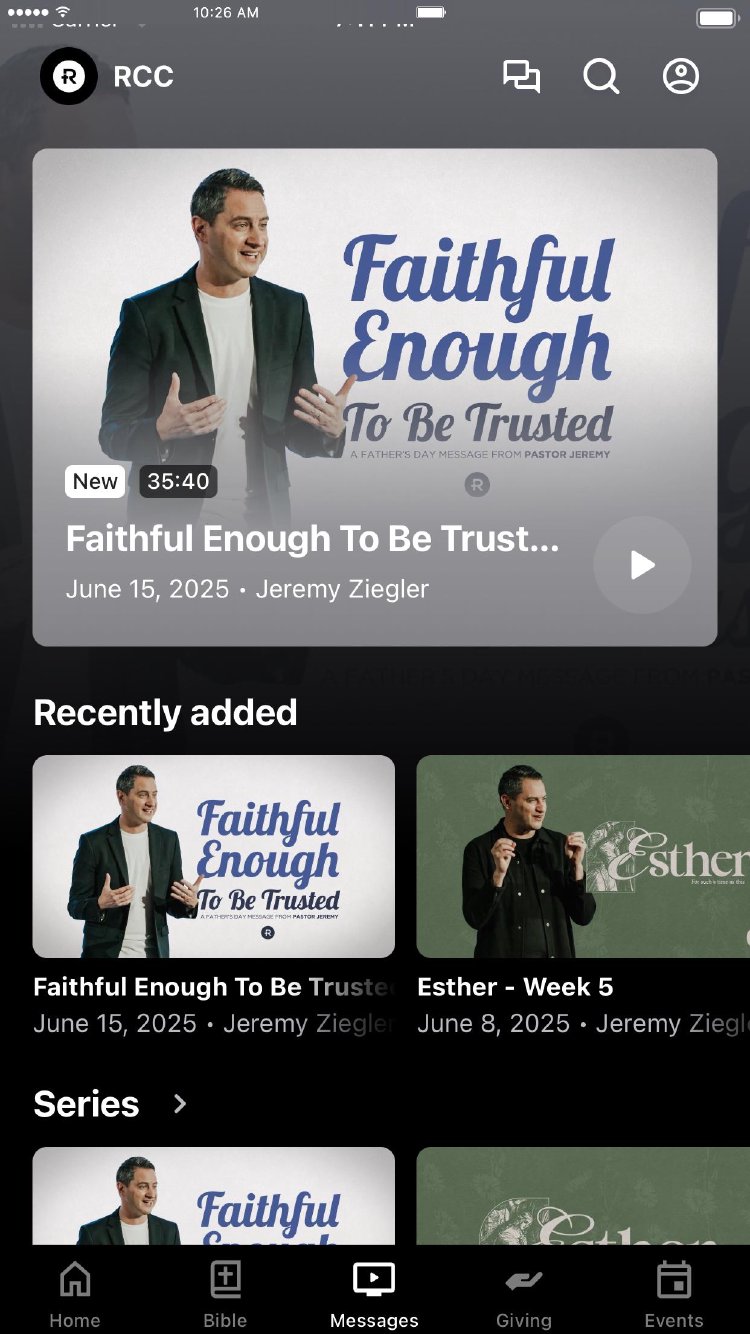Switch to the Giving tab
The image size is (750, 1334).
524,1294
